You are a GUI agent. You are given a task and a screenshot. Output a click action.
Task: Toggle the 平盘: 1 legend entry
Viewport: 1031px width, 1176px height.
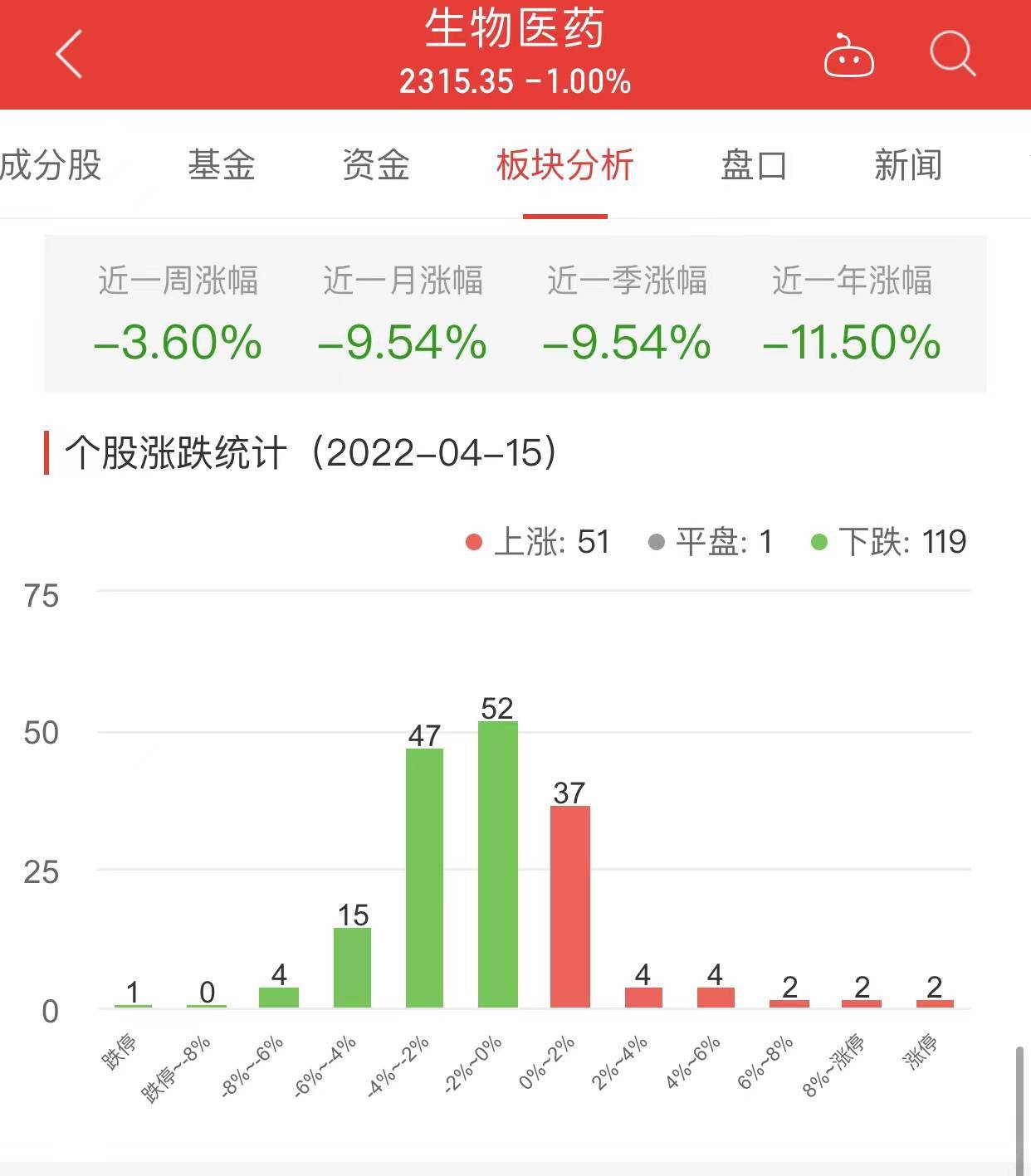[x=722, y=541]
